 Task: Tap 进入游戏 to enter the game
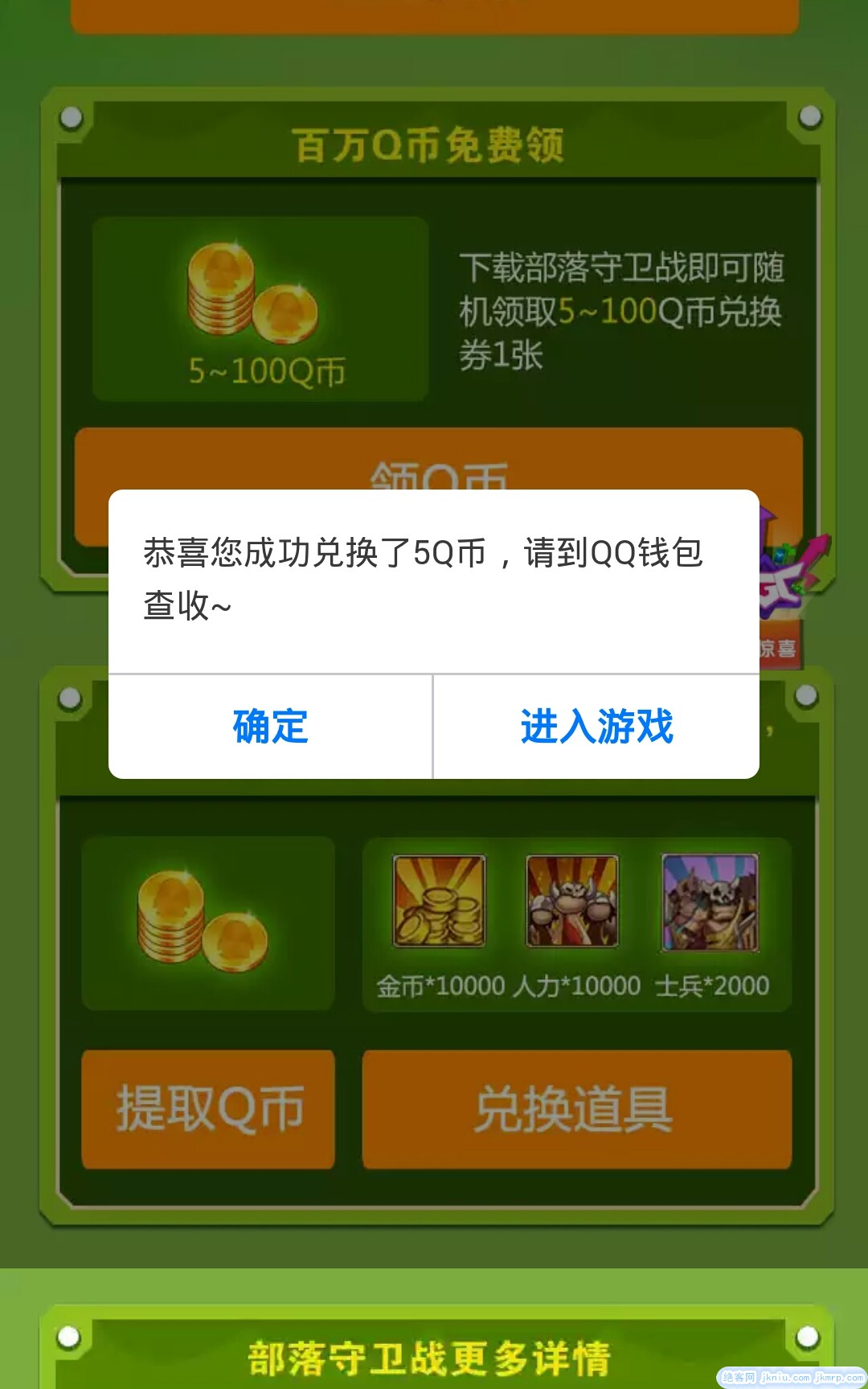pyautogui.click(x=596, y=727)
